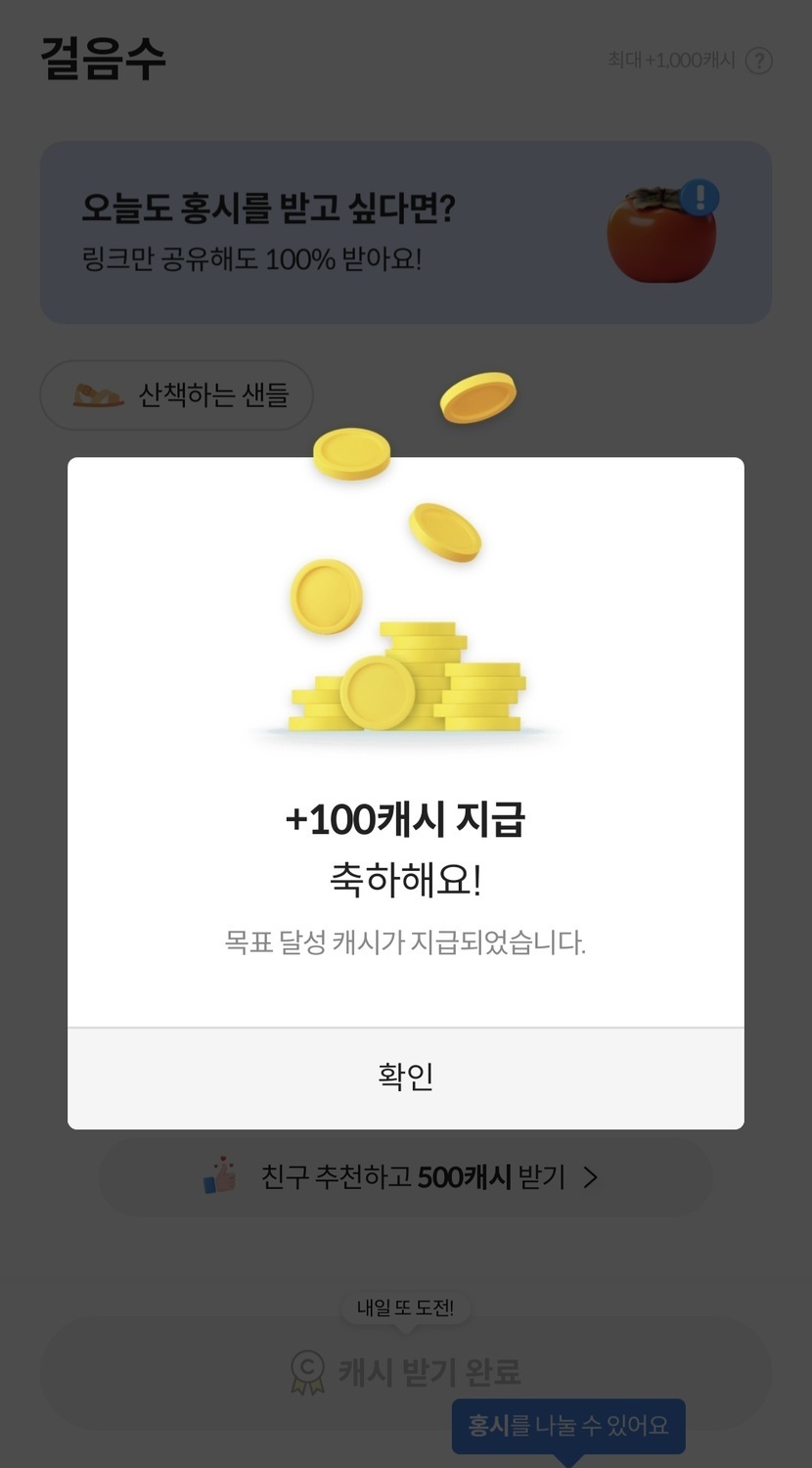Tap the 캐시 받기 완료 button
This screenshot has height=1468, width=812.
[x=405, y=1371]
